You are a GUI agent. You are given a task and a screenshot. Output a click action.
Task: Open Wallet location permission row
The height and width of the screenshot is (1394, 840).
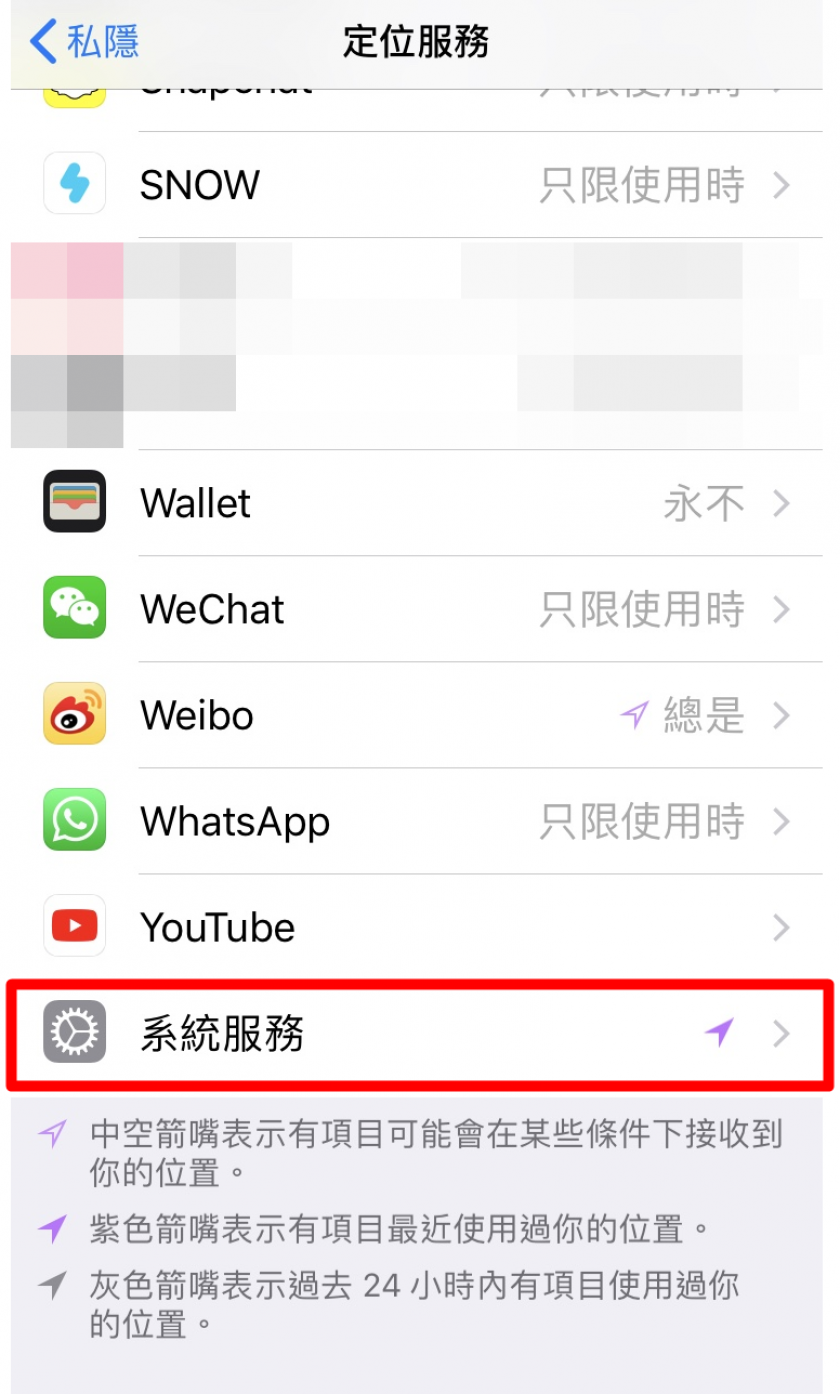click(x=420, y=503)
